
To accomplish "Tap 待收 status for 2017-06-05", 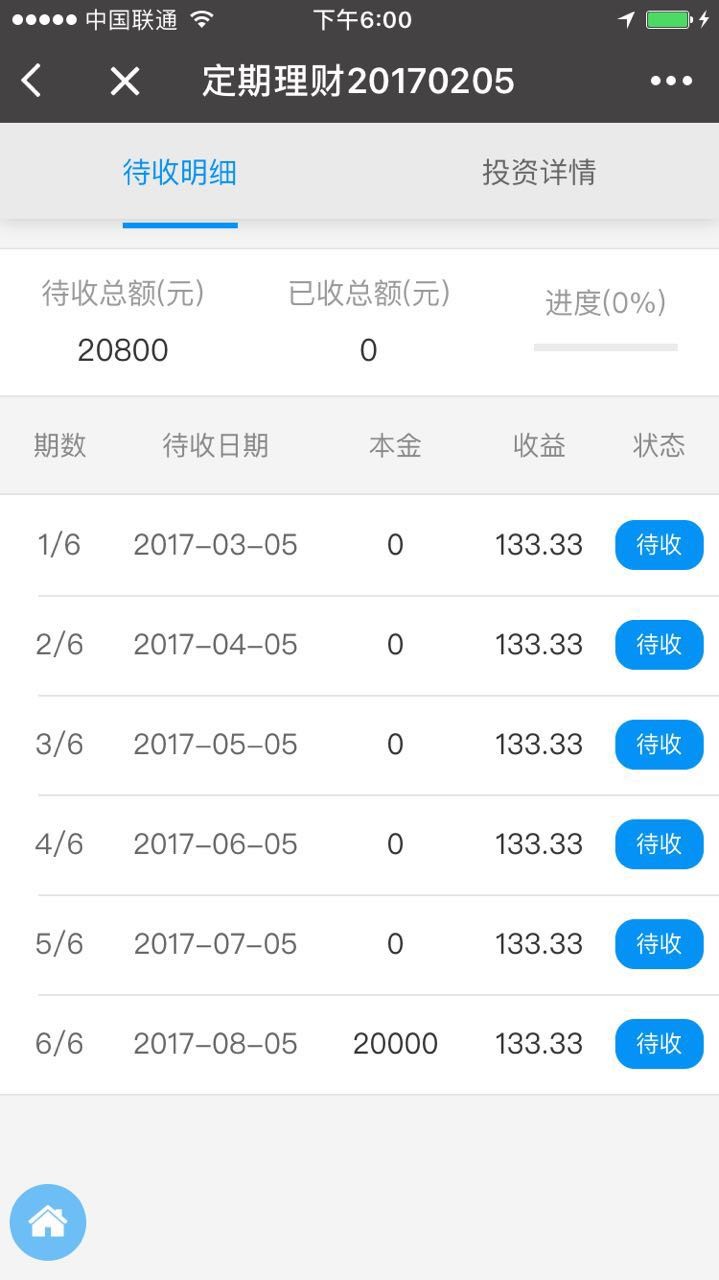I will click(x=659, y=844).
